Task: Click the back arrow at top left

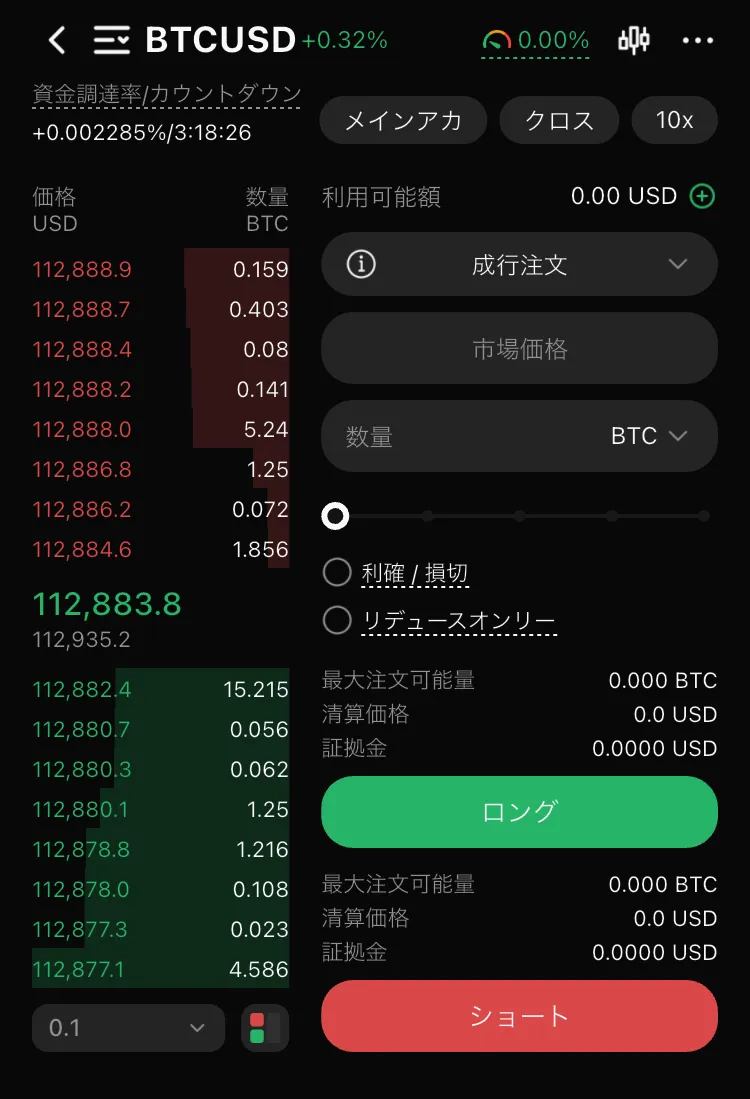Action: [x=56, y=40]
